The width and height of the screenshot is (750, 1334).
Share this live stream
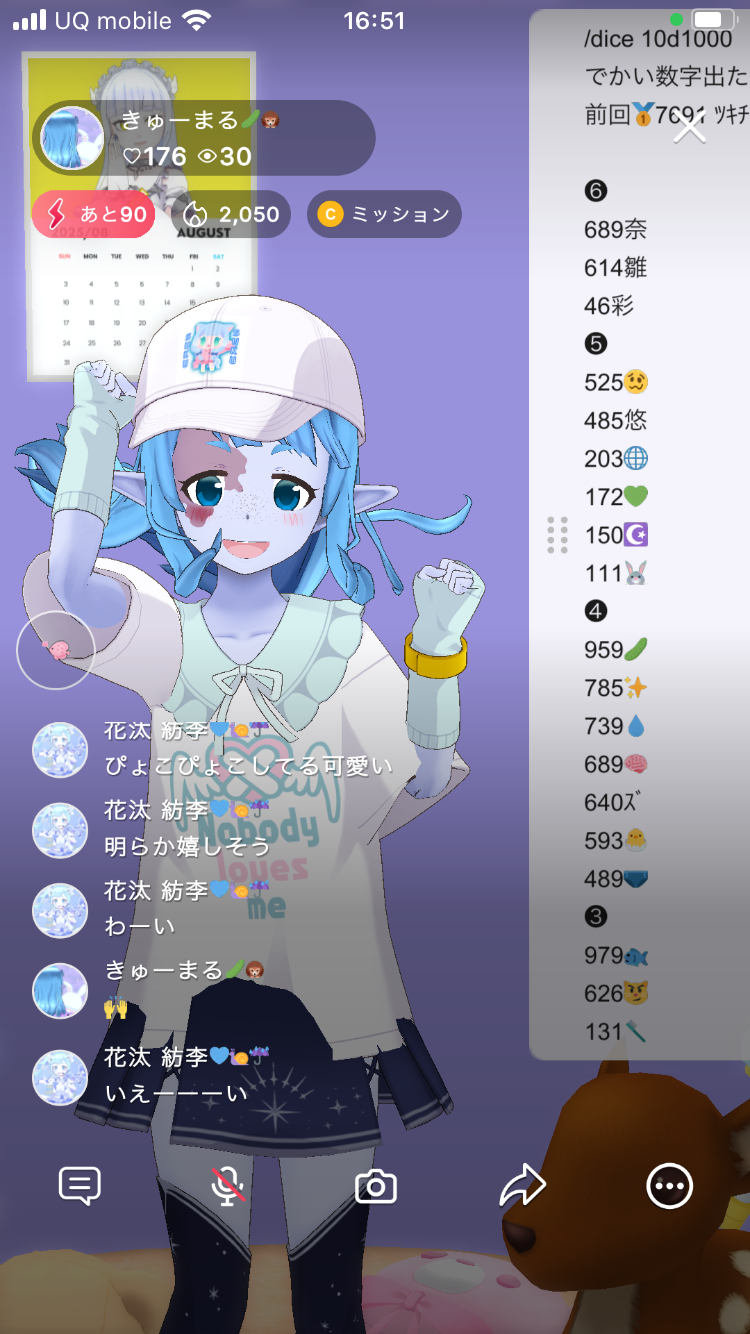pos(522,1186)
